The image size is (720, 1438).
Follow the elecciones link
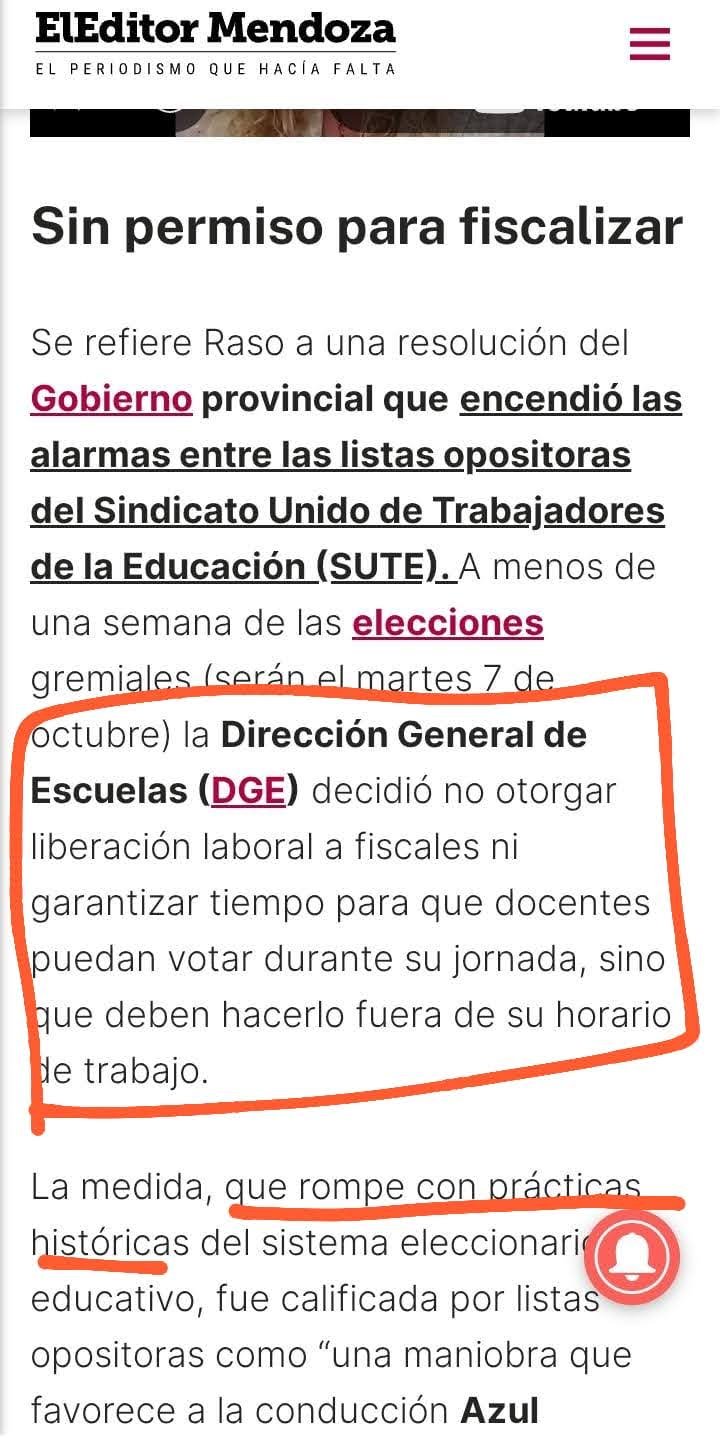click(x=447, y=623)
